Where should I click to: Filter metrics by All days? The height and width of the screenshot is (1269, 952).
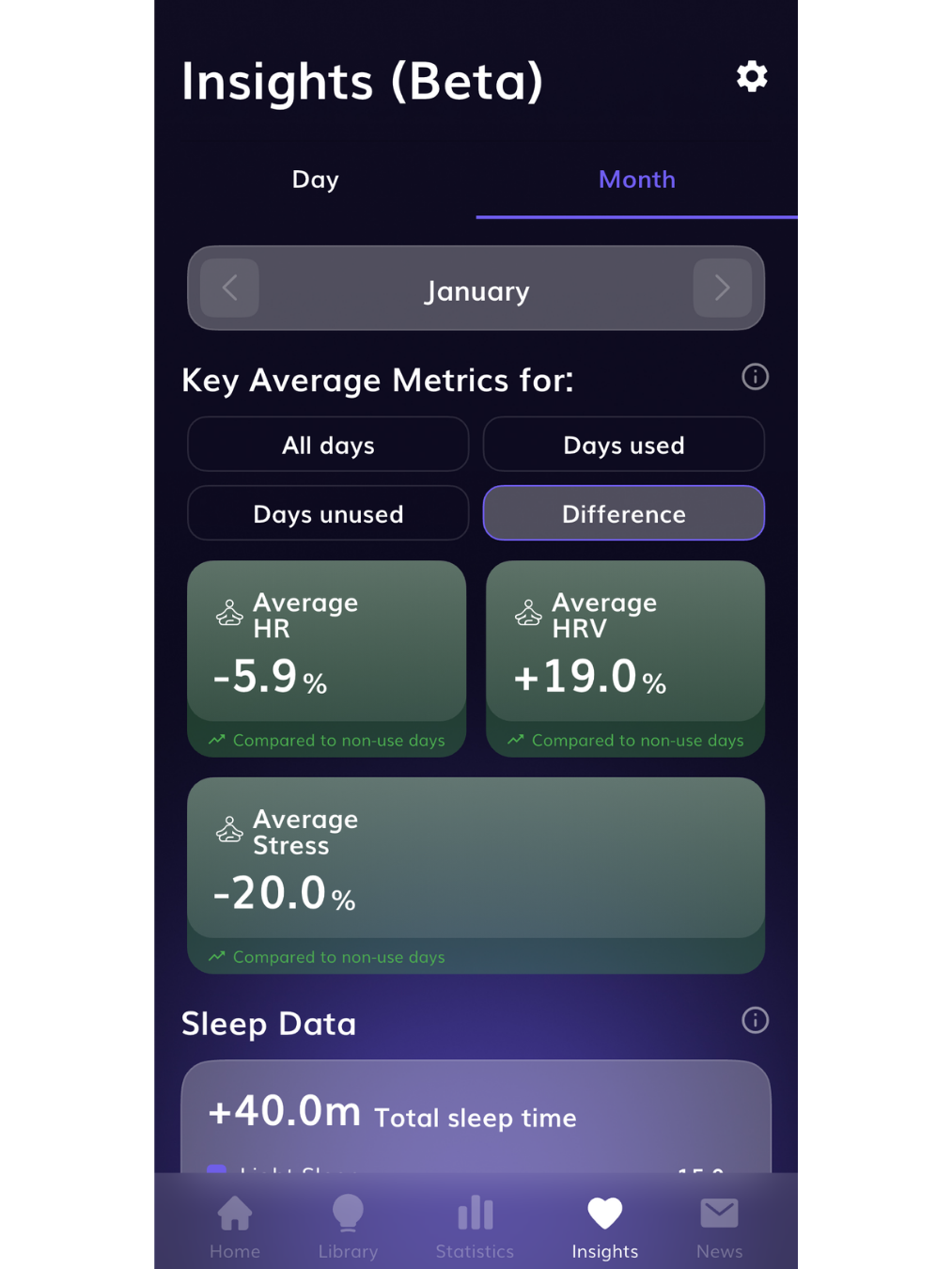[328, 445]
